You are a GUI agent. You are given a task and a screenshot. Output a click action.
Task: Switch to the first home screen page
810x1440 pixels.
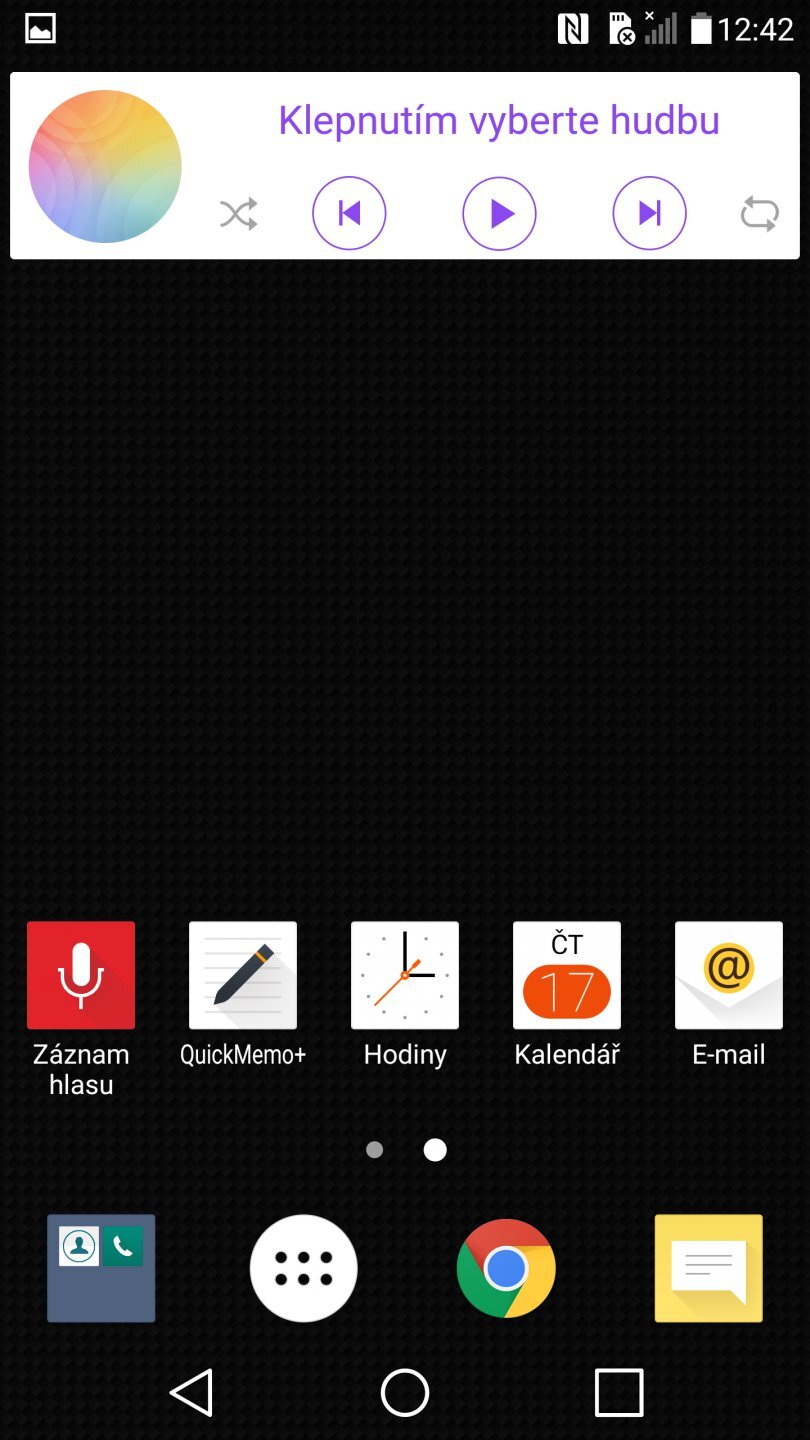375,1149
